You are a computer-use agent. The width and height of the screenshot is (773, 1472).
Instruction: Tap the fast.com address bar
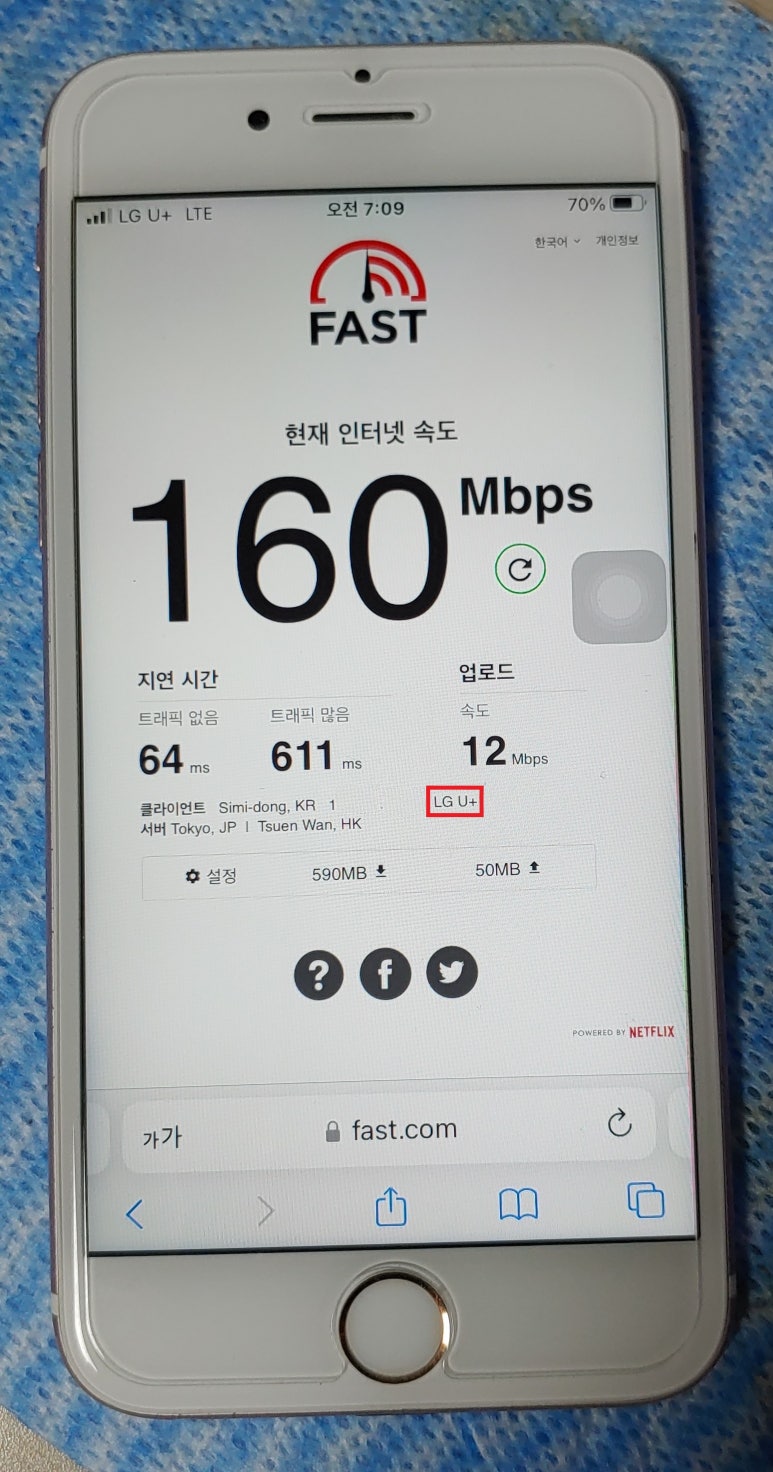click(x=390, y=1130)
